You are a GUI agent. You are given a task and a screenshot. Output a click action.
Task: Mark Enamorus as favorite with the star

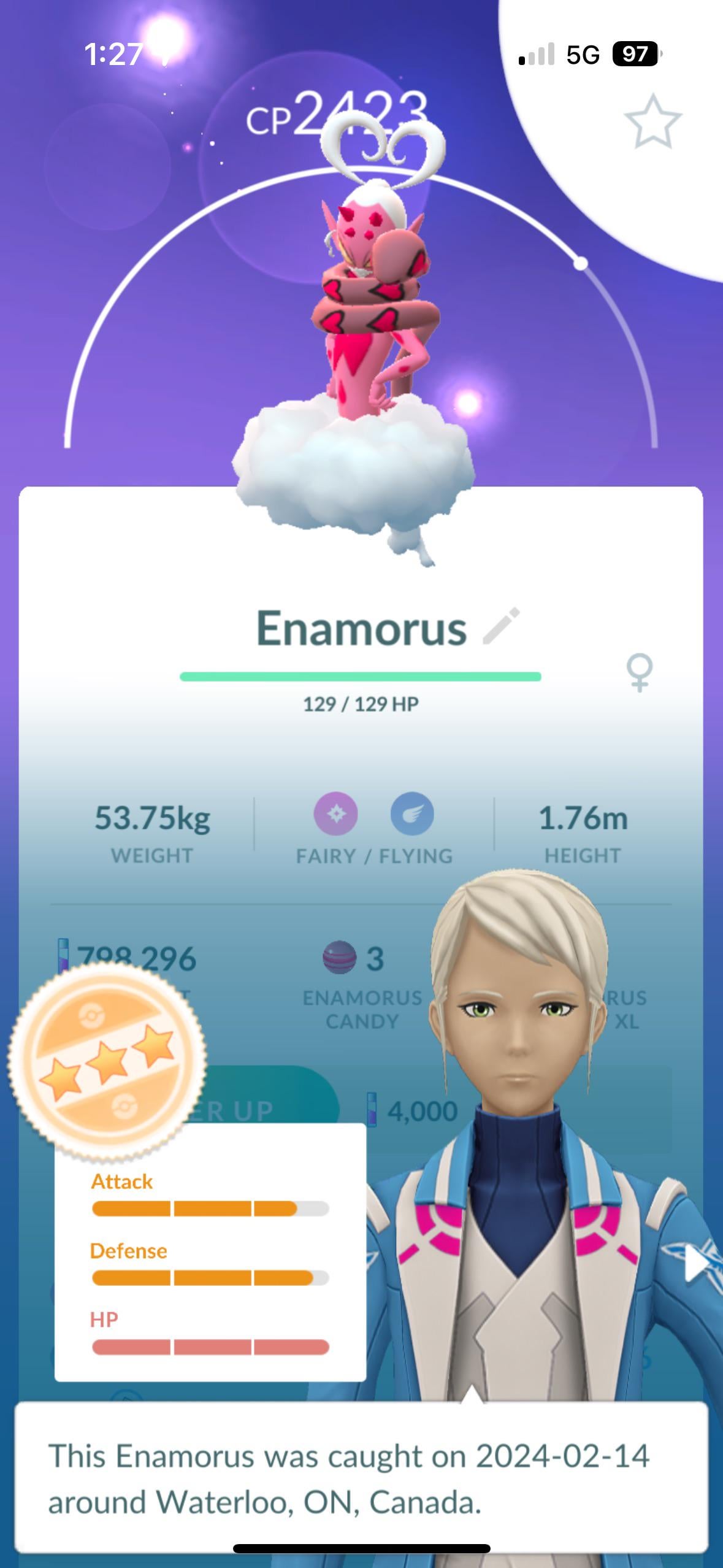click(x=652, y=121)
